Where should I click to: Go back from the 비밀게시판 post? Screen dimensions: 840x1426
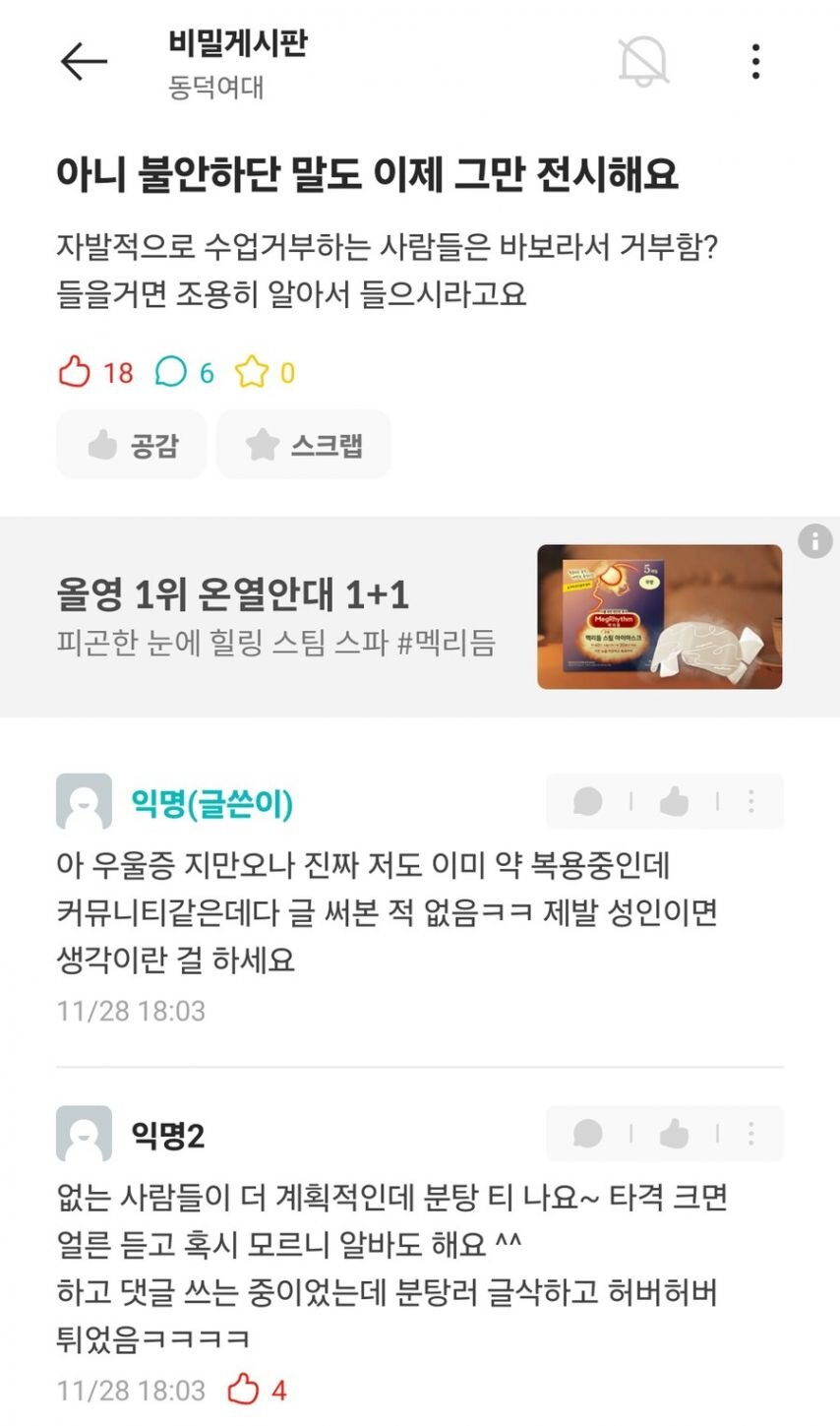[x=83, y=62]
